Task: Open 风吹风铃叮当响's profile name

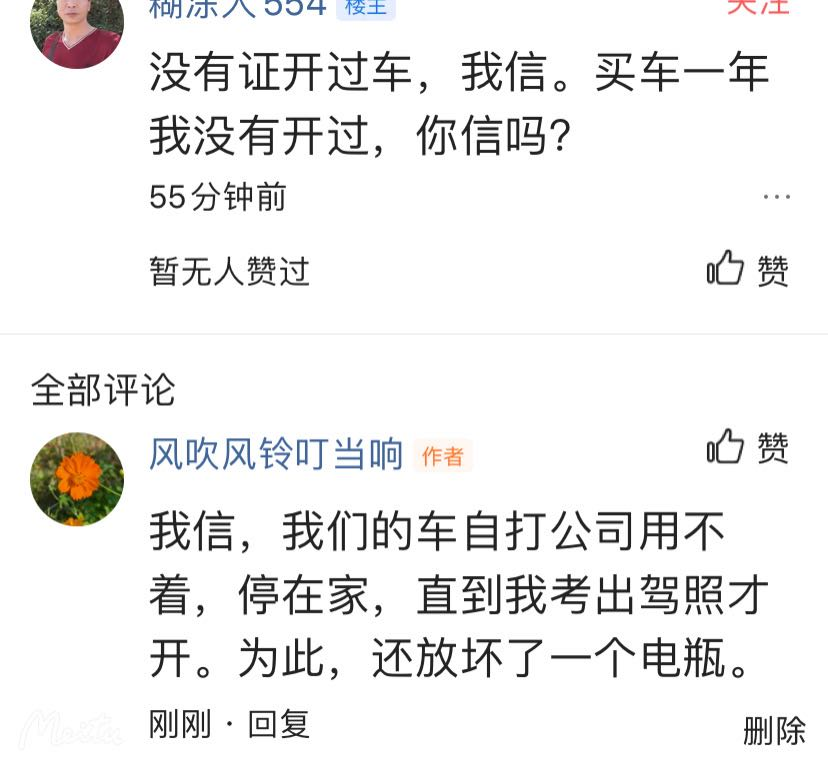Action: click(275, 455)
